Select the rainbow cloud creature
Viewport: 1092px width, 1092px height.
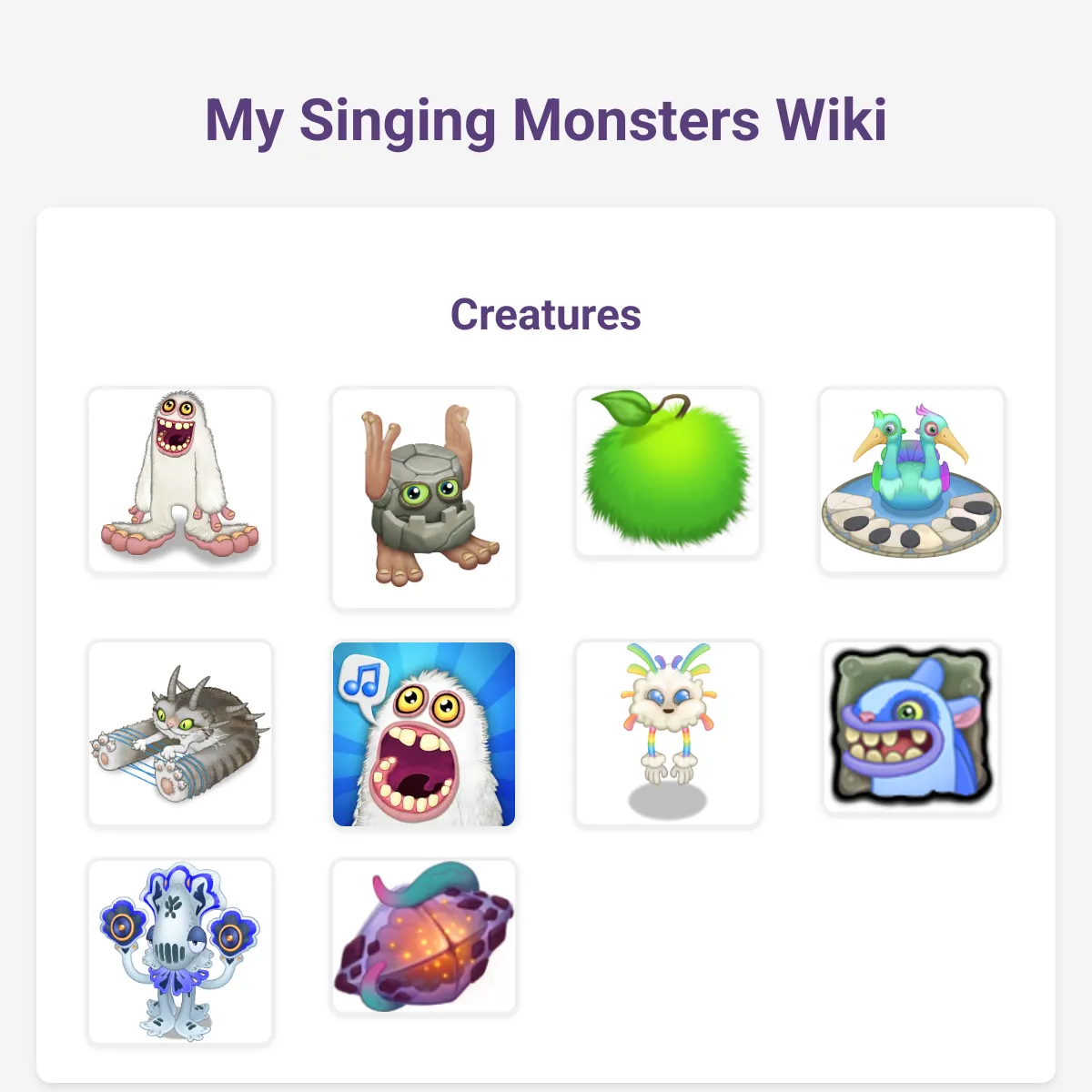pos(668,733)
